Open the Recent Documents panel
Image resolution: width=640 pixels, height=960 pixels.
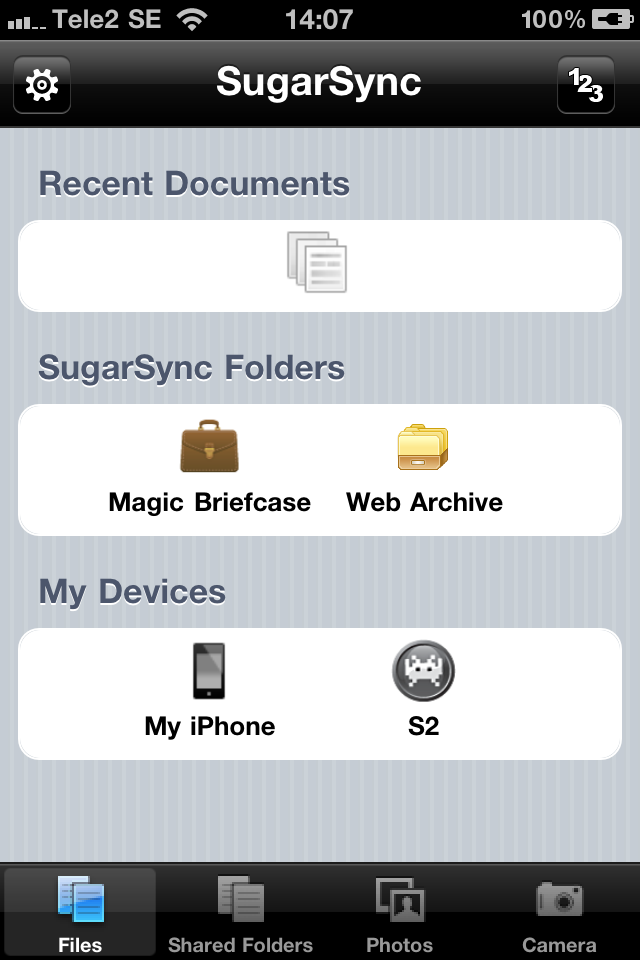(318, 265)
